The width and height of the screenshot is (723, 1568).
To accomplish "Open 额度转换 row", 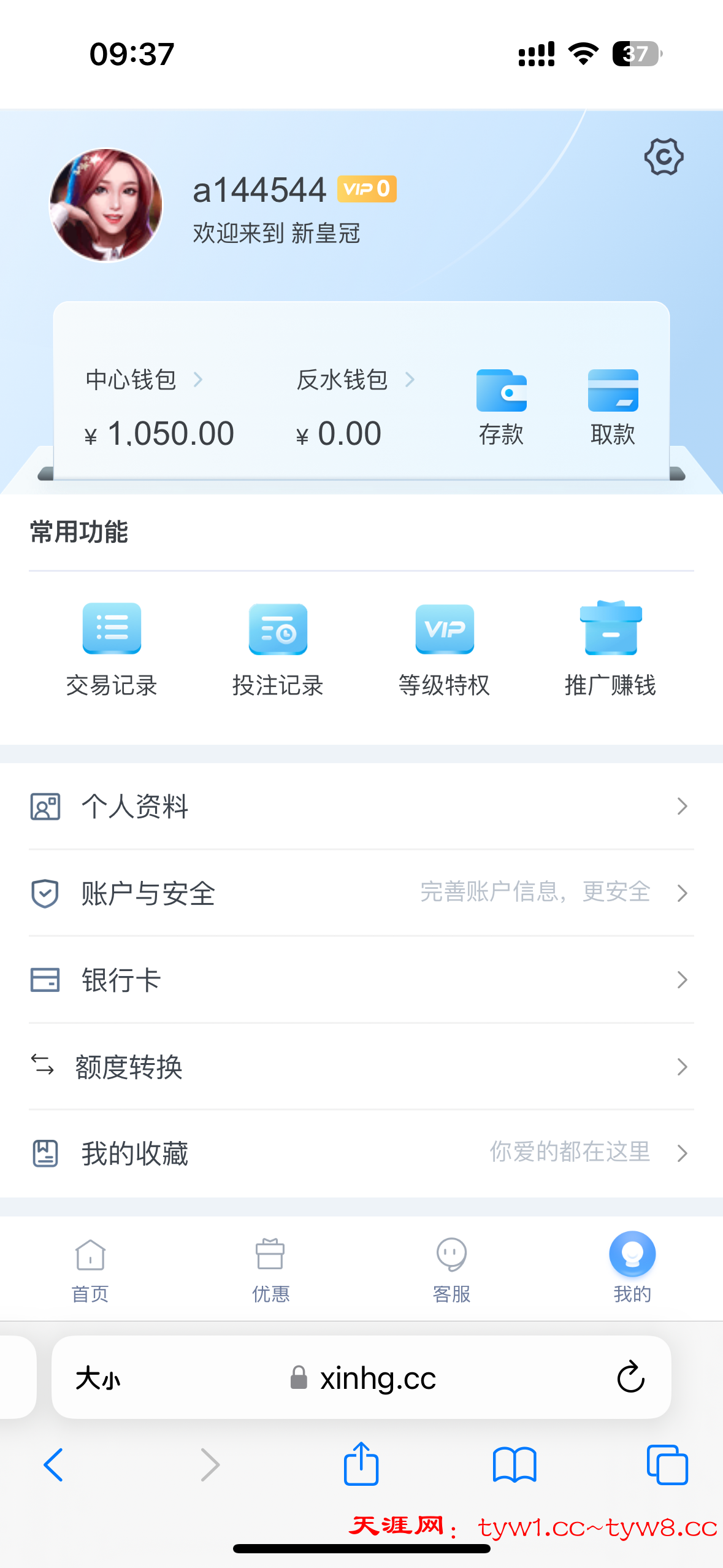I will coord(361,1067).
